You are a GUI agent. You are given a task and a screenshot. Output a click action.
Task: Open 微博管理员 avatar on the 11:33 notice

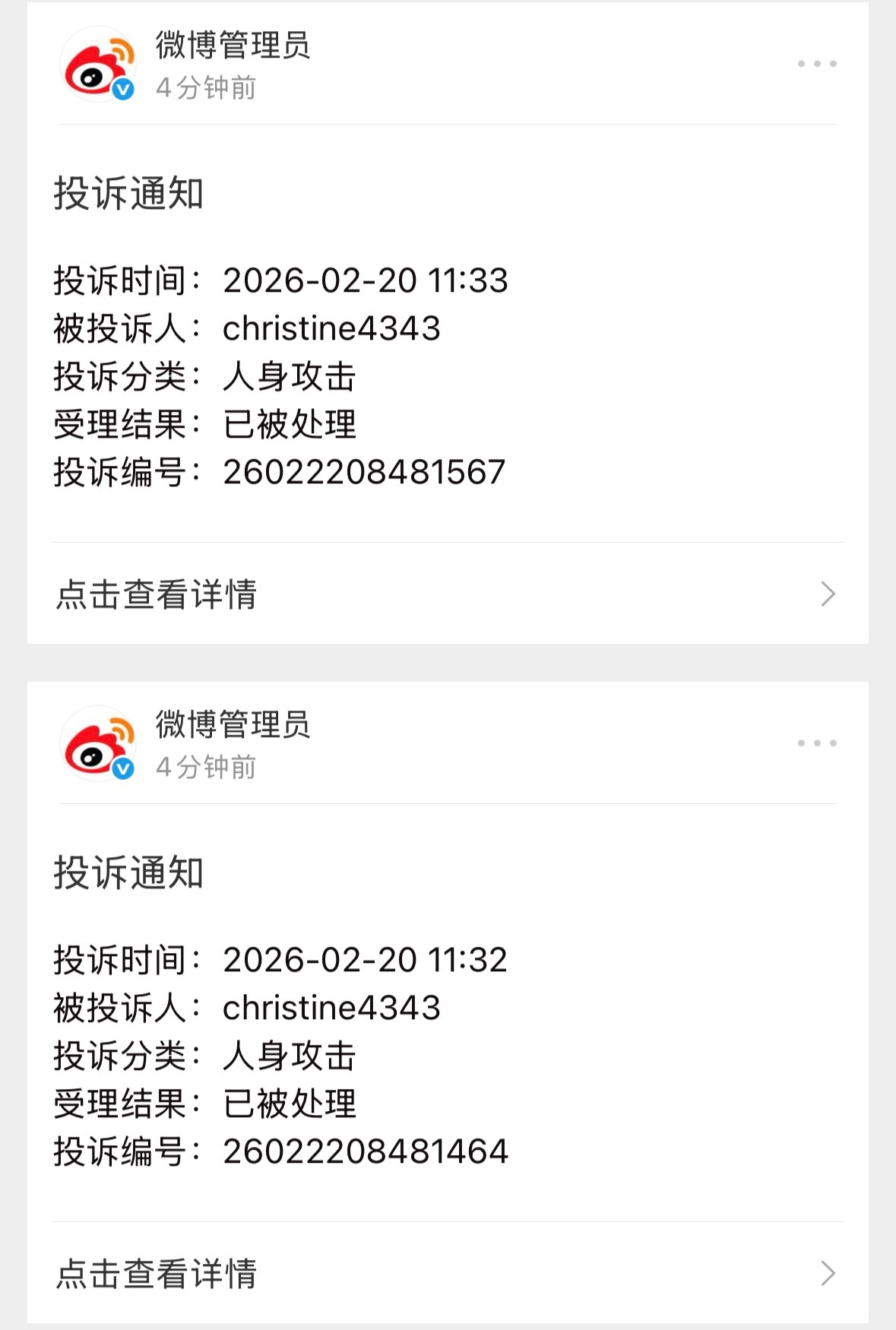pyautogui.click(x=98, y=64)
